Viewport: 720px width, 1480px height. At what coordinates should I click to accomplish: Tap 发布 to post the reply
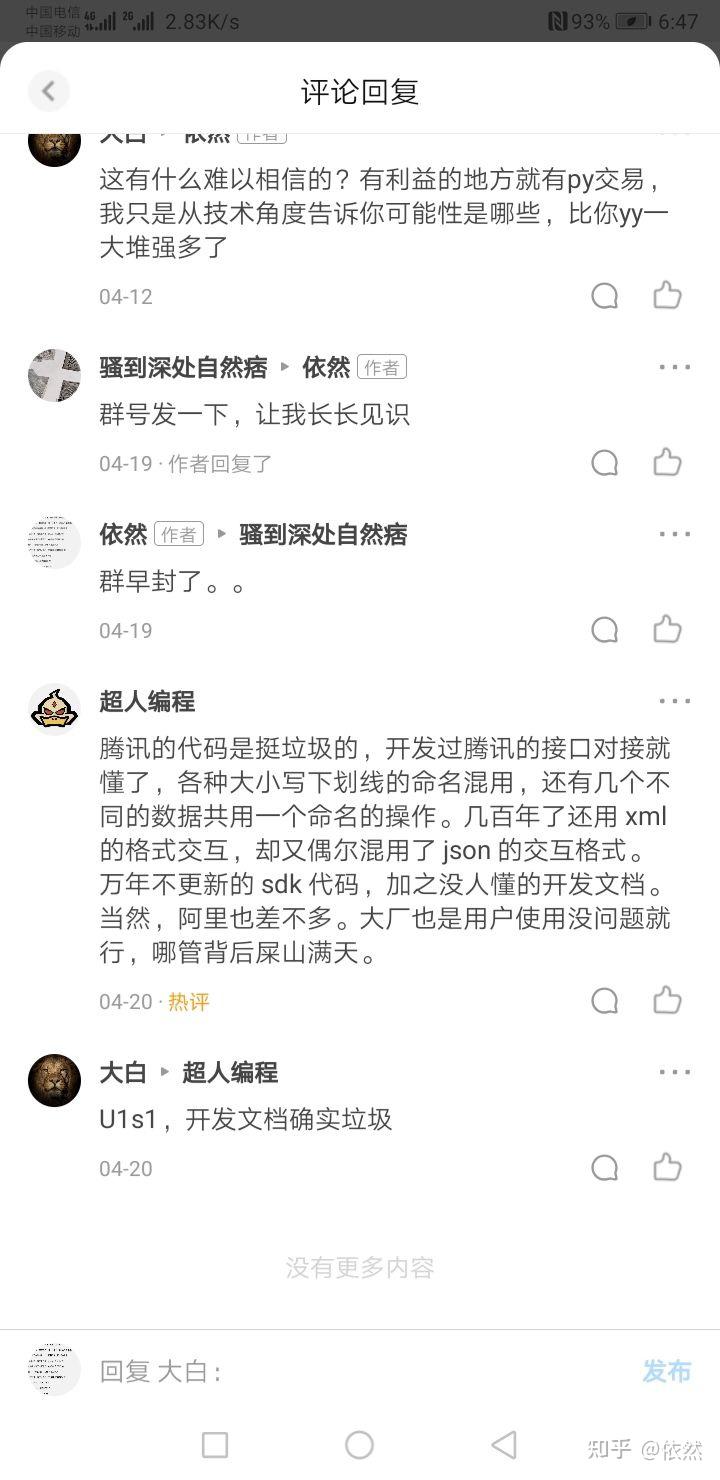pos(666,1371)
